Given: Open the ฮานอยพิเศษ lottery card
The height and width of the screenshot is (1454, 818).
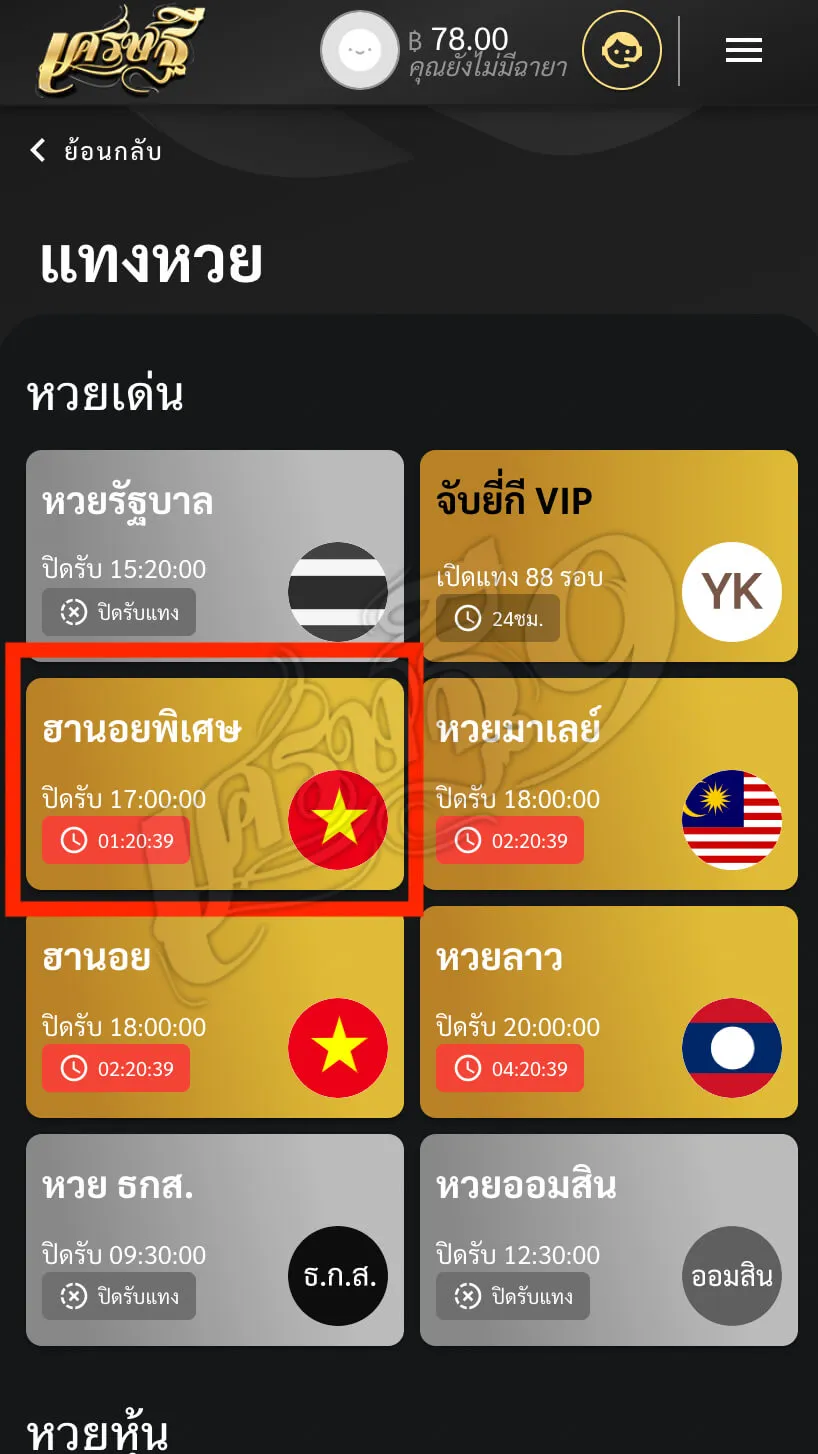Looking at the screenshot, I should 215,784.
